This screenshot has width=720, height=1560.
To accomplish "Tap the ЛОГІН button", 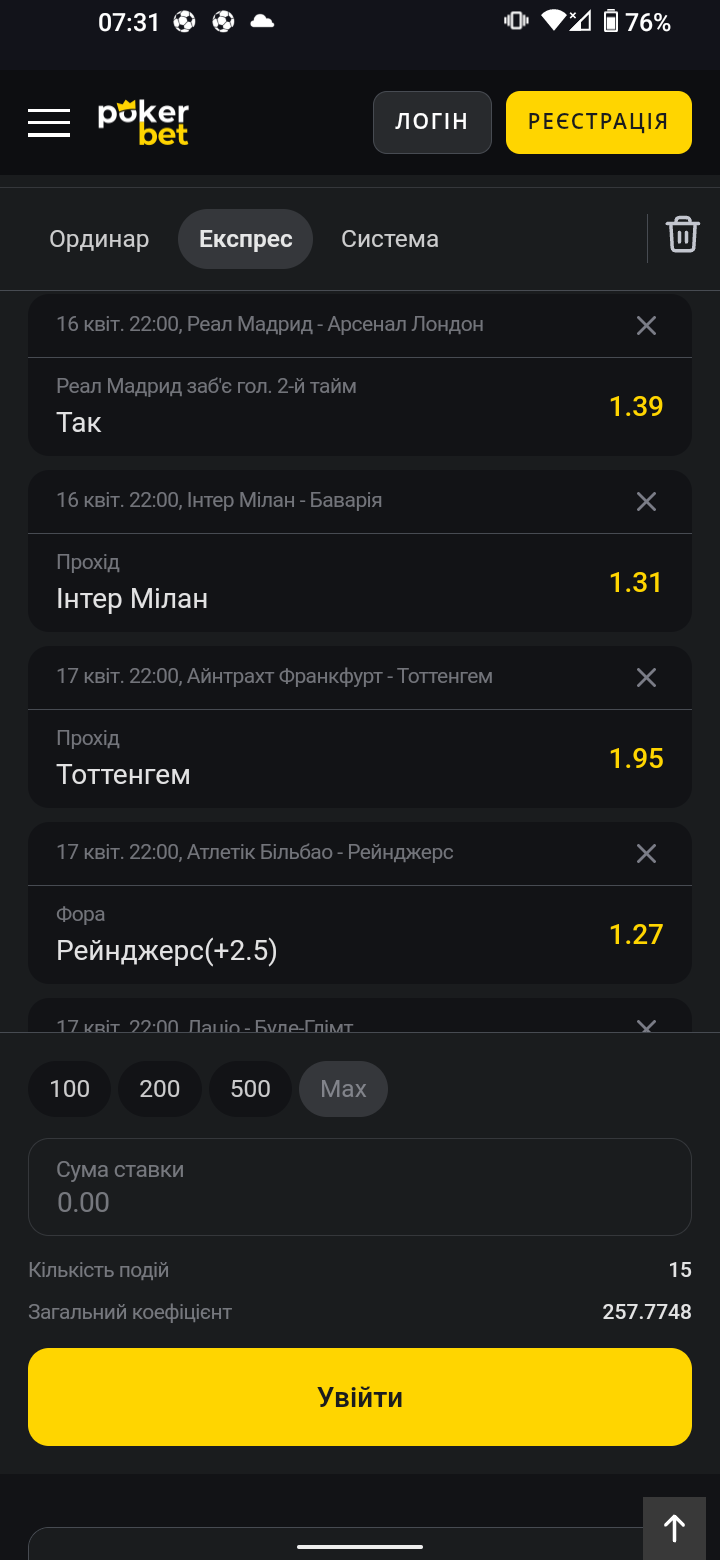I will click(x=432, y=122).
